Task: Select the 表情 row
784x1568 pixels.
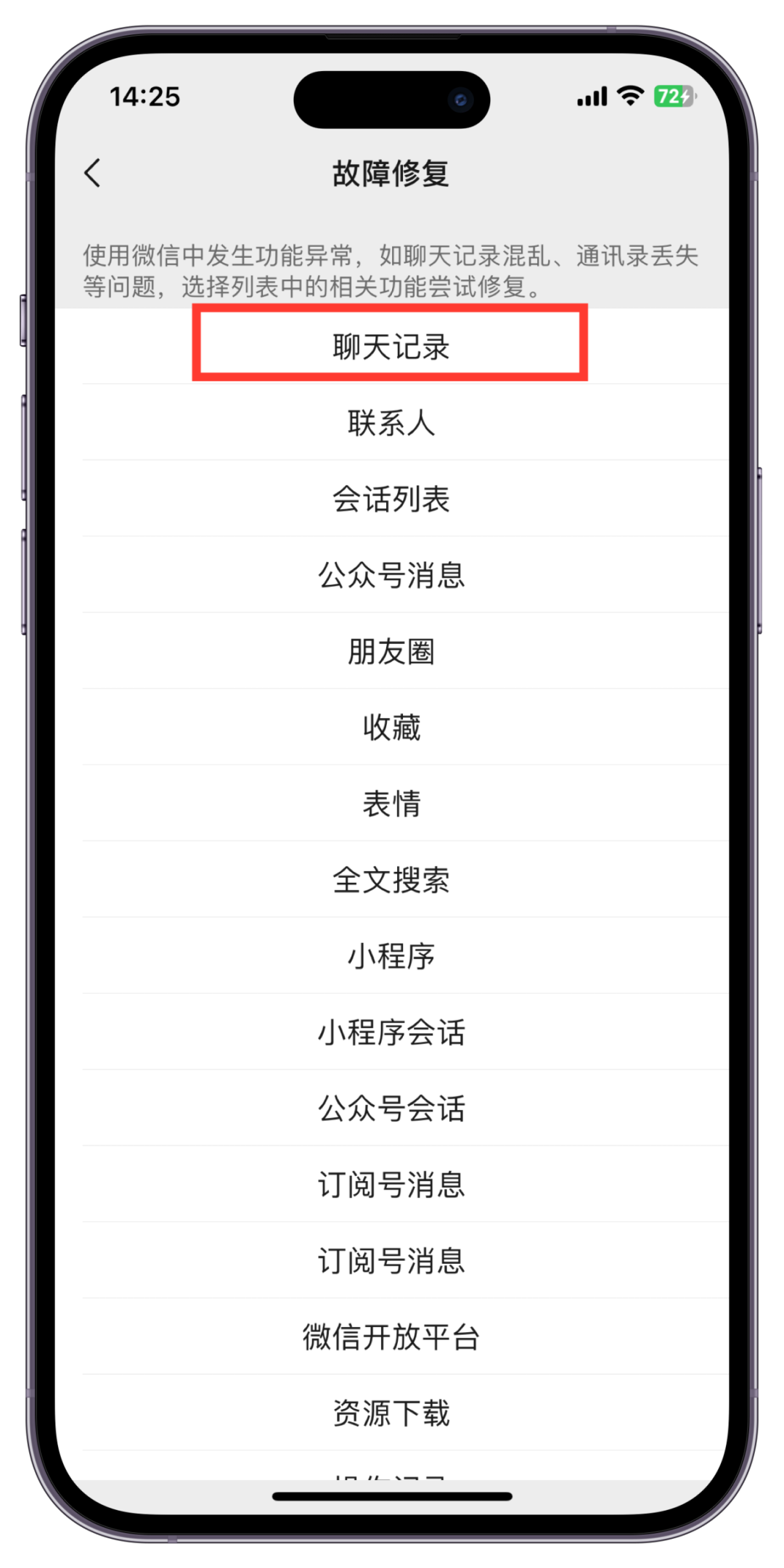Action: coord(391,804)
